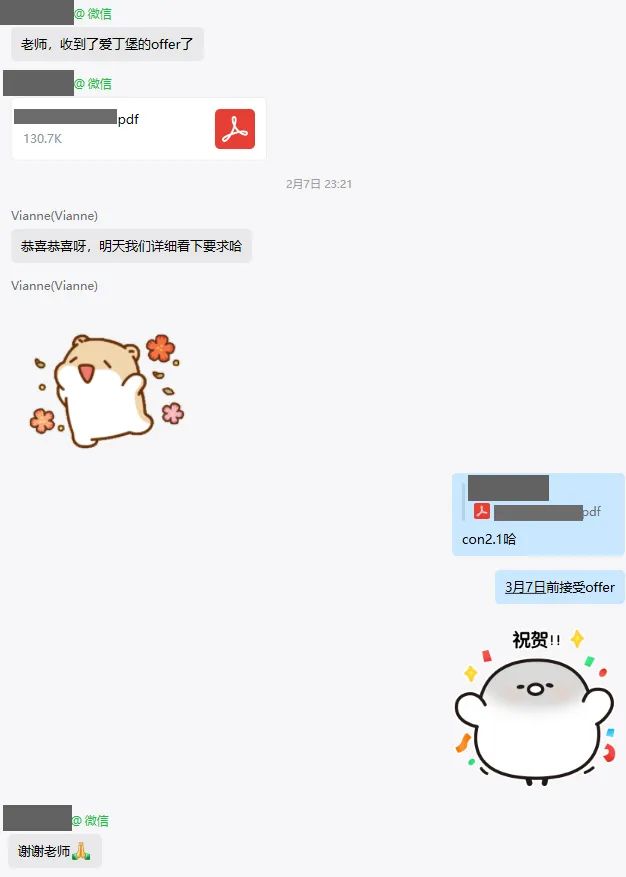Tap the underlined 3月7日 date link
Viewport: 626px width, 877px height.
click(525, 587)
